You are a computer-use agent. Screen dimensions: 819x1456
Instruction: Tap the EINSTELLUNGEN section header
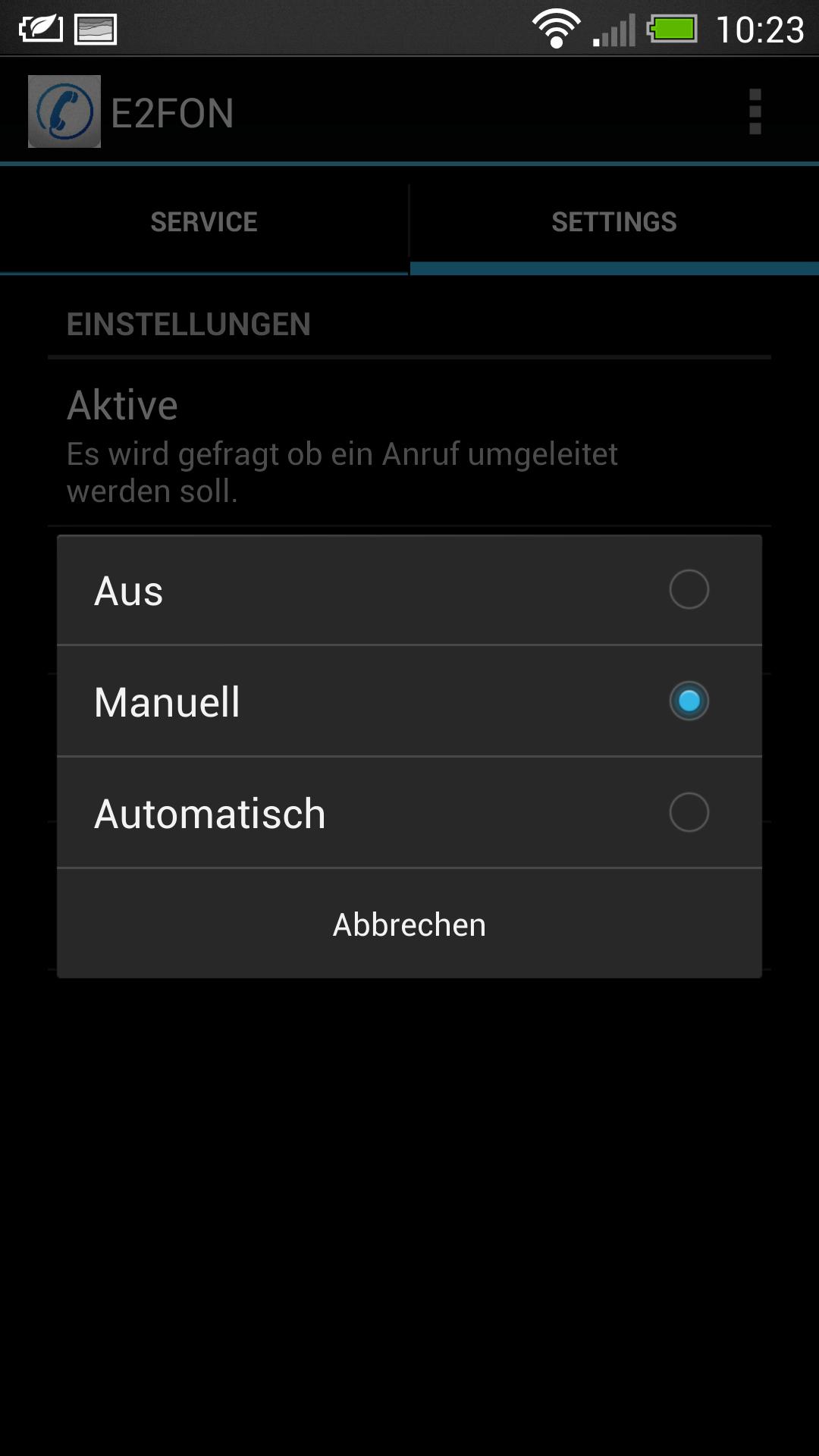[x=188, y=324]
